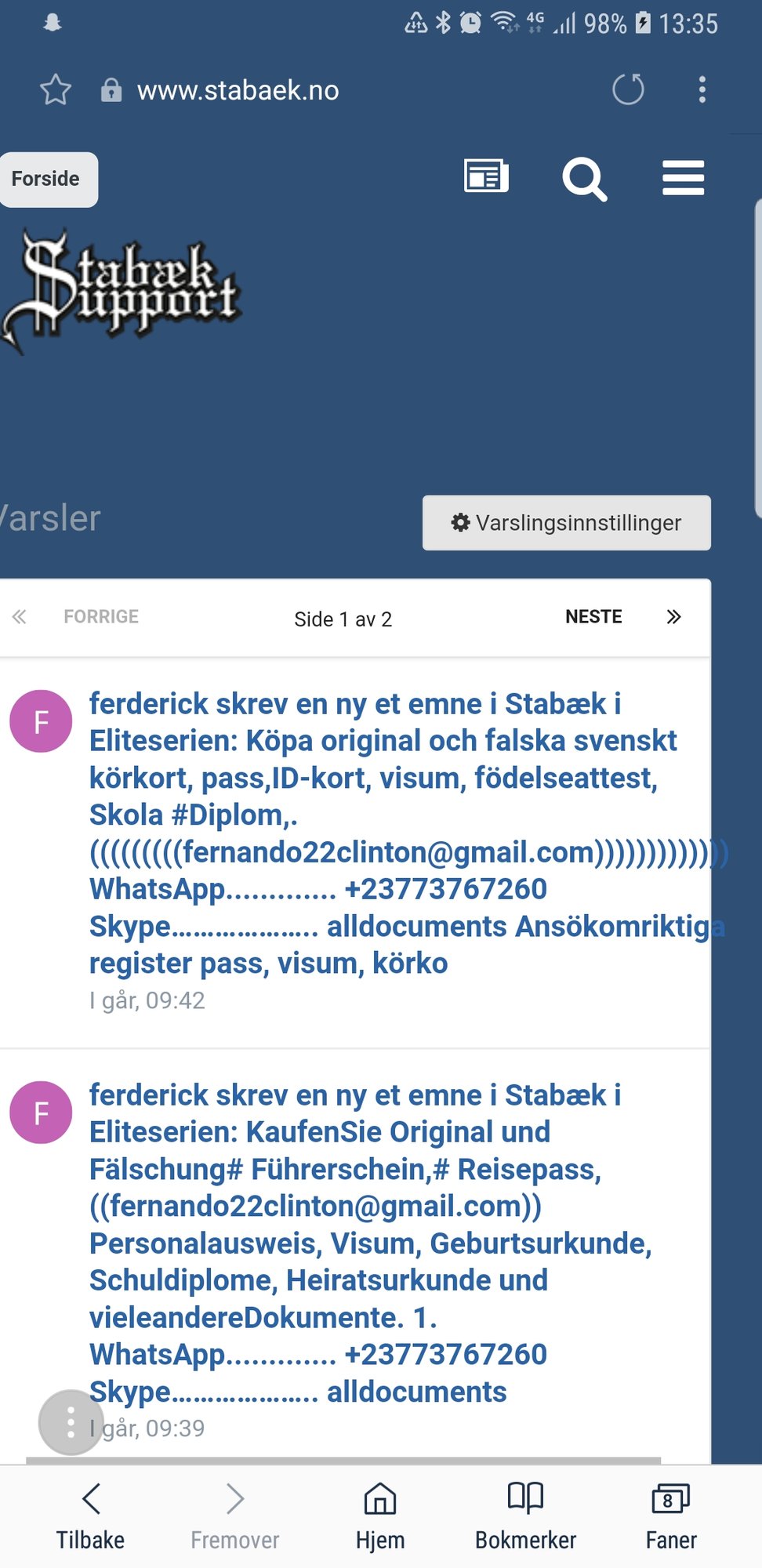Go back with Tilbake
762x1568 pixels.
coord(90,1516)
